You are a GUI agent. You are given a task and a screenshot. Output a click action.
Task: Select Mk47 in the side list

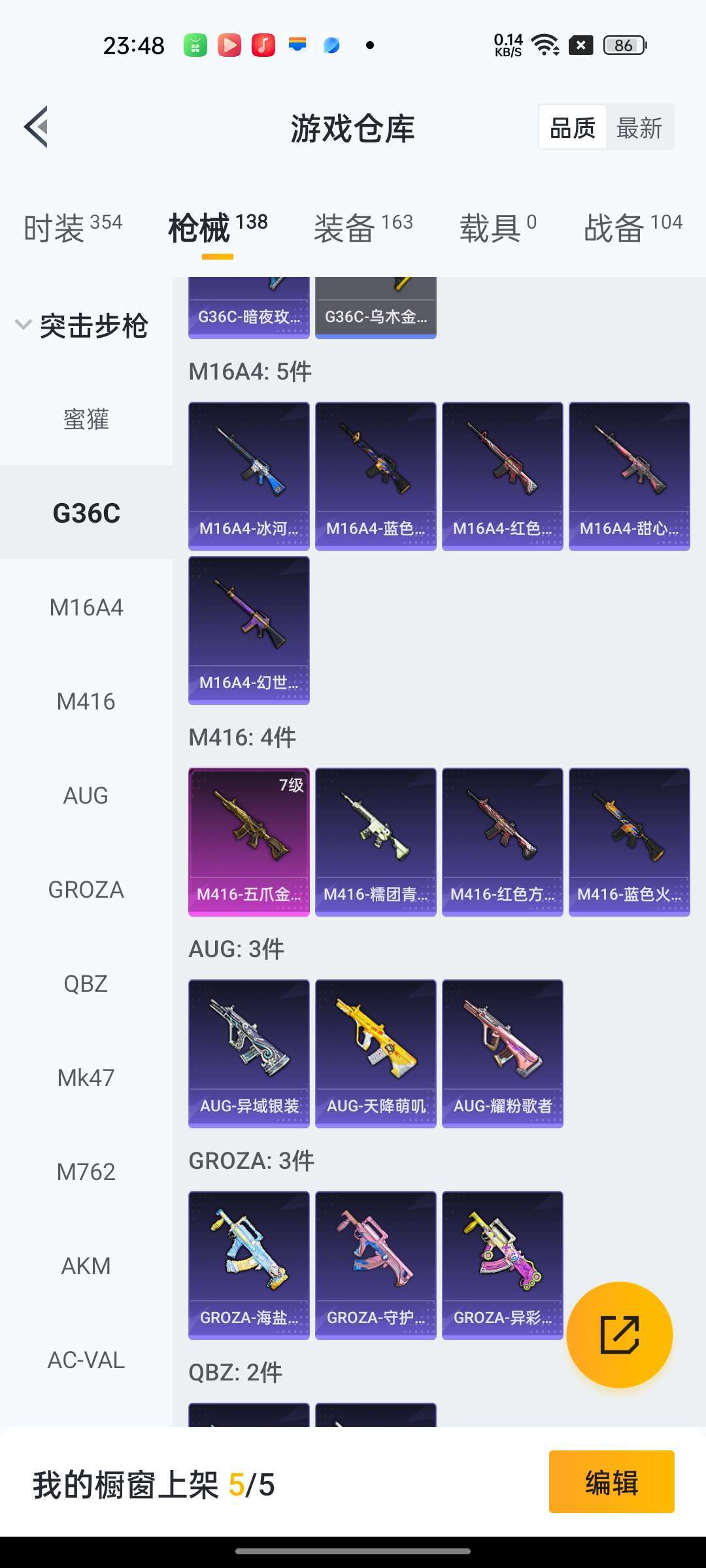[x=86, y=1078]
